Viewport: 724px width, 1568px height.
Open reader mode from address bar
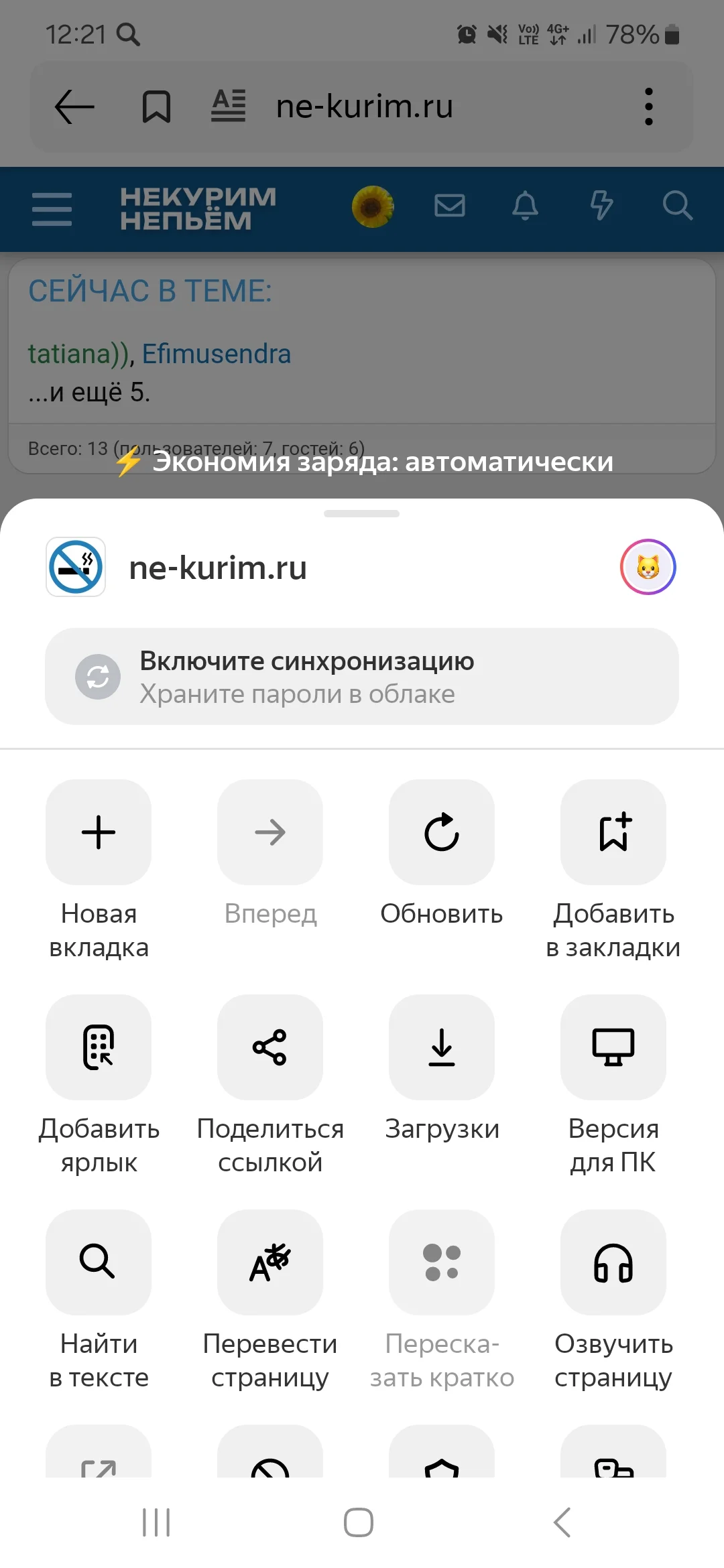[x=228, y=105]
